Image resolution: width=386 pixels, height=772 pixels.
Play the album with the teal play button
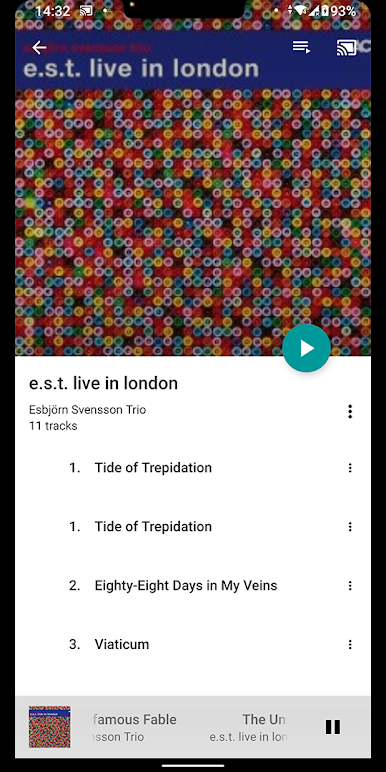point(306,348)
